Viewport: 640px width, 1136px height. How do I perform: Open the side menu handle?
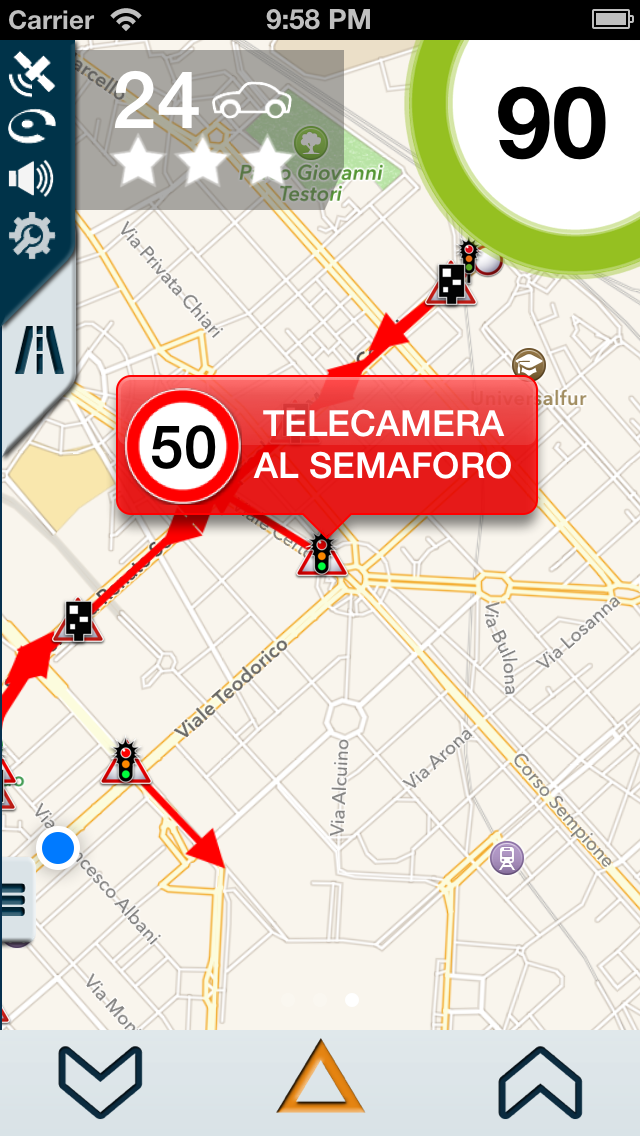tap(15, 900)
